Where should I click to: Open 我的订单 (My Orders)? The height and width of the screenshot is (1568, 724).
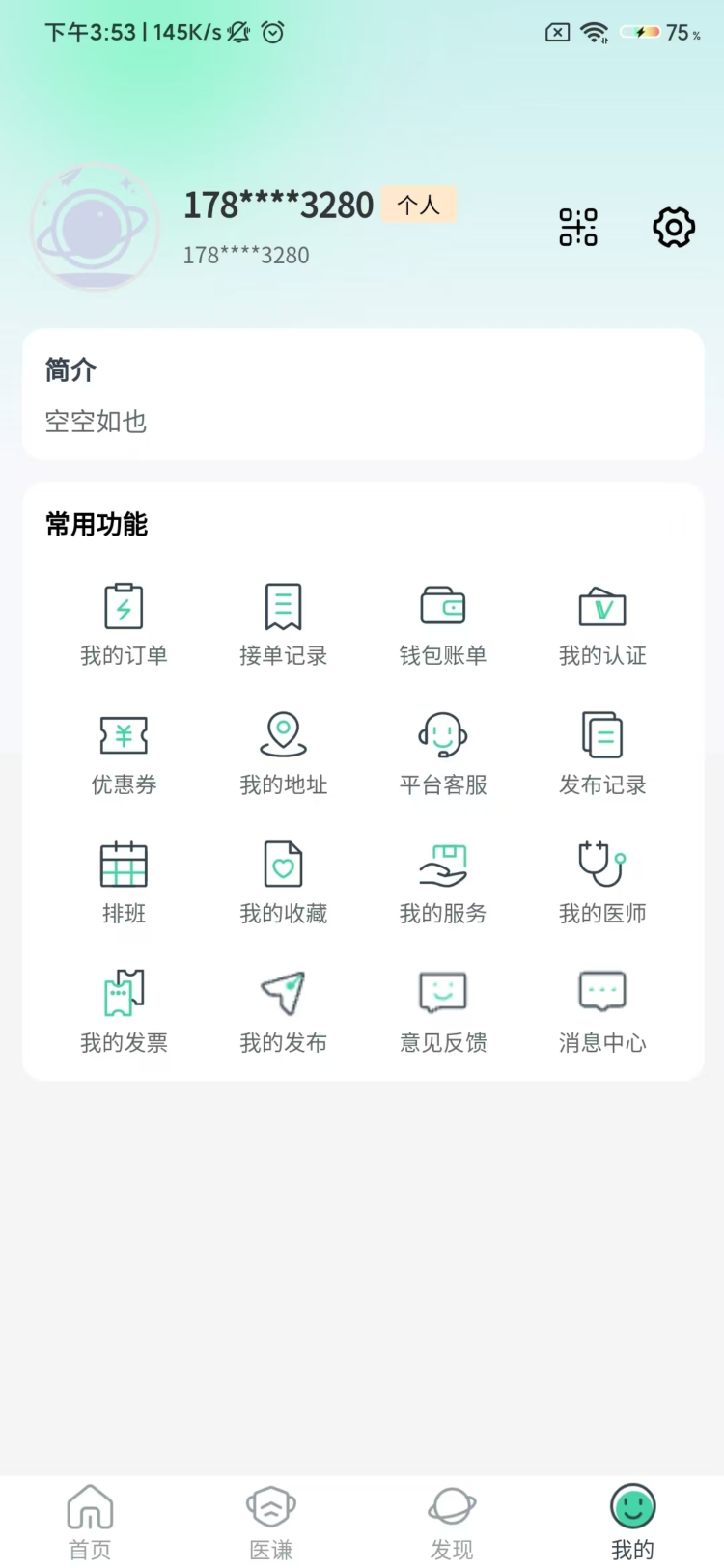[x=124, y=622]
